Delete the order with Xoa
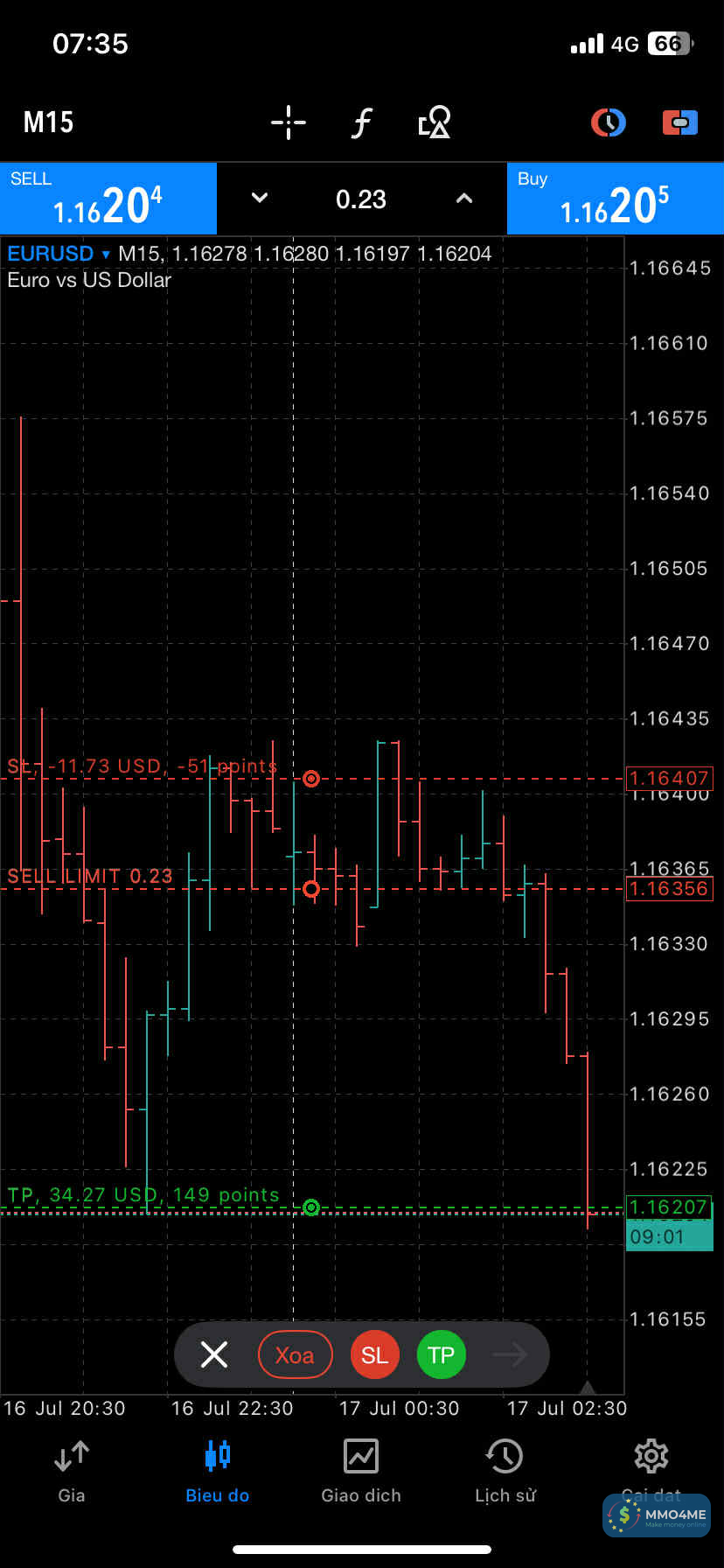The image size is (724, 1568). (x=296, y=1354)
